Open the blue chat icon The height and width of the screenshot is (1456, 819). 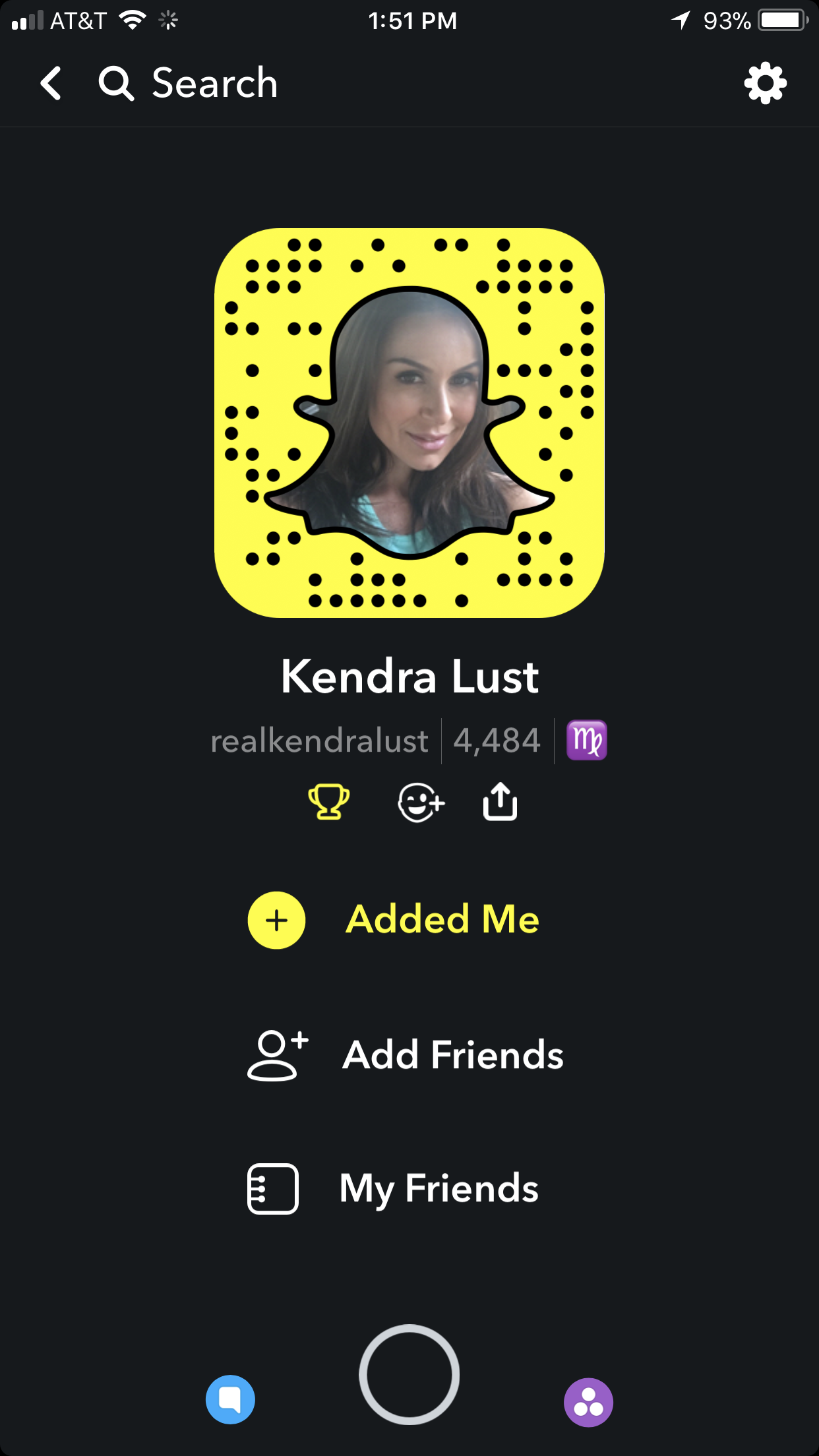(x=230, y=1399)
